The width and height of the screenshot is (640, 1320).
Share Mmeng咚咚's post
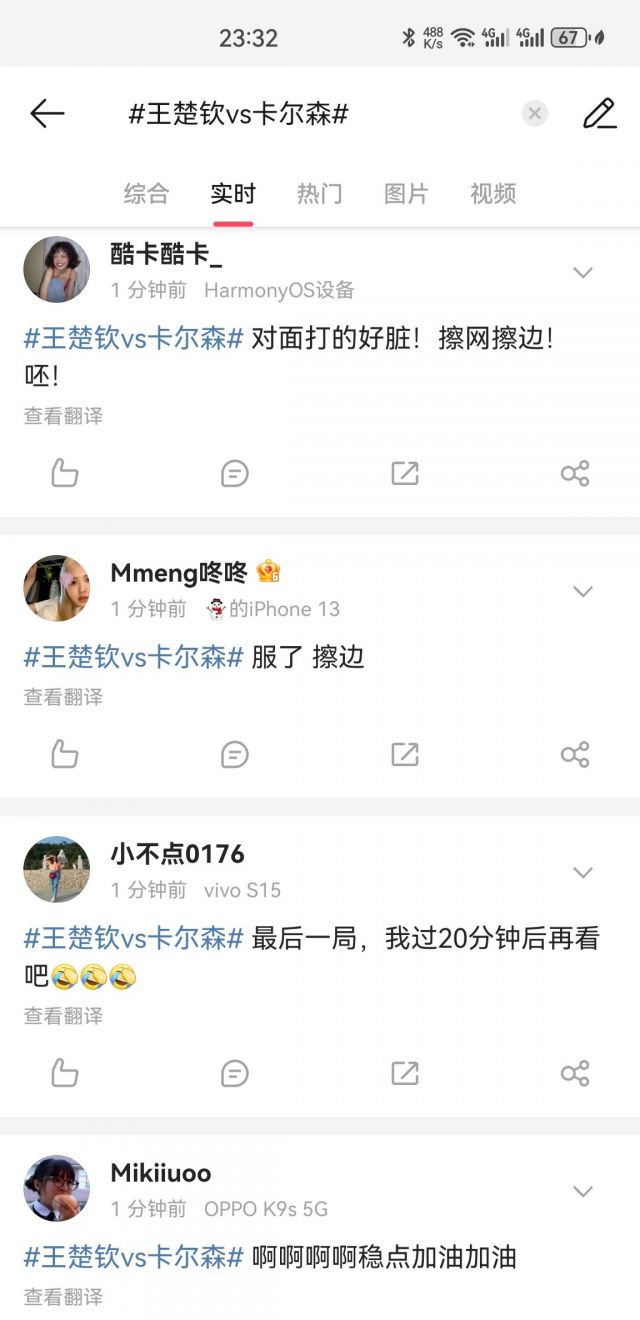point(575,754)
